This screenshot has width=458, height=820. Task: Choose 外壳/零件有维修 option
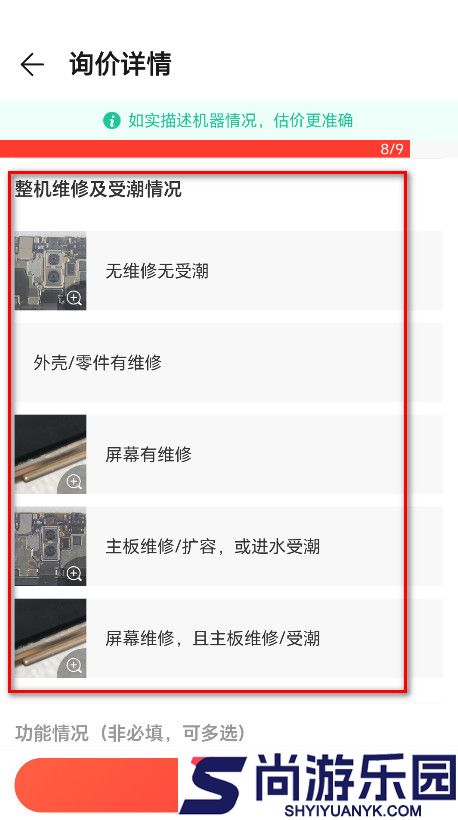(228, 362)
